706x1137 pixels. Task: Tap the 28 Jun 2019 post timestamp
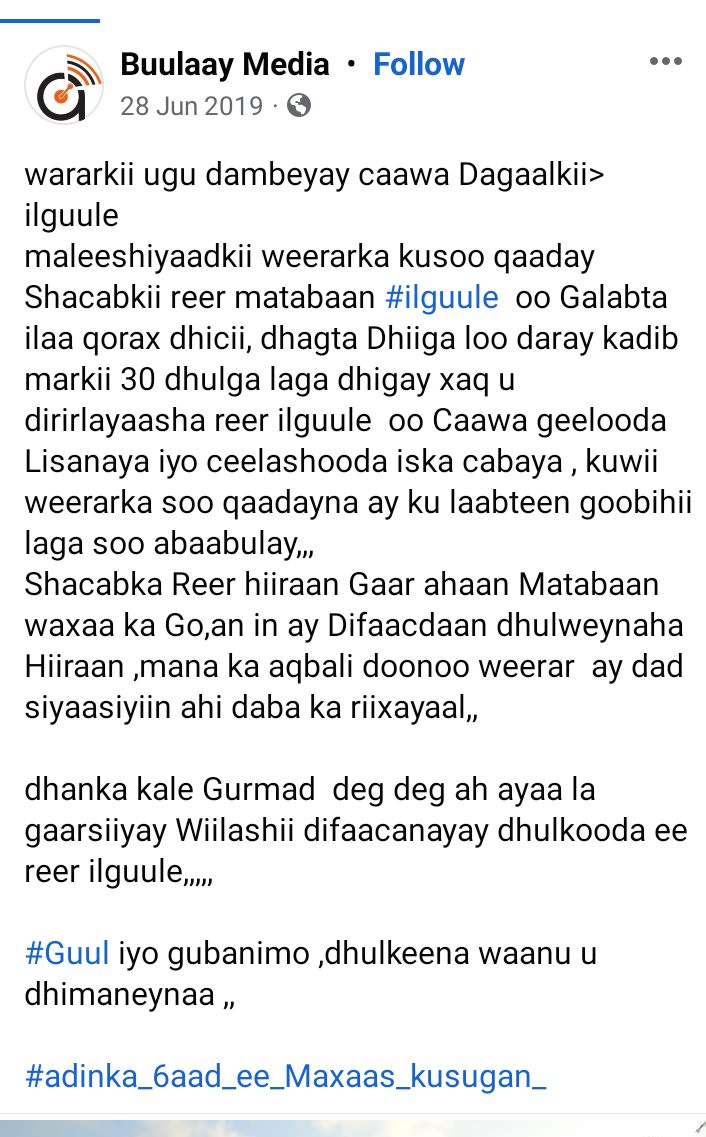coord(192,106)
